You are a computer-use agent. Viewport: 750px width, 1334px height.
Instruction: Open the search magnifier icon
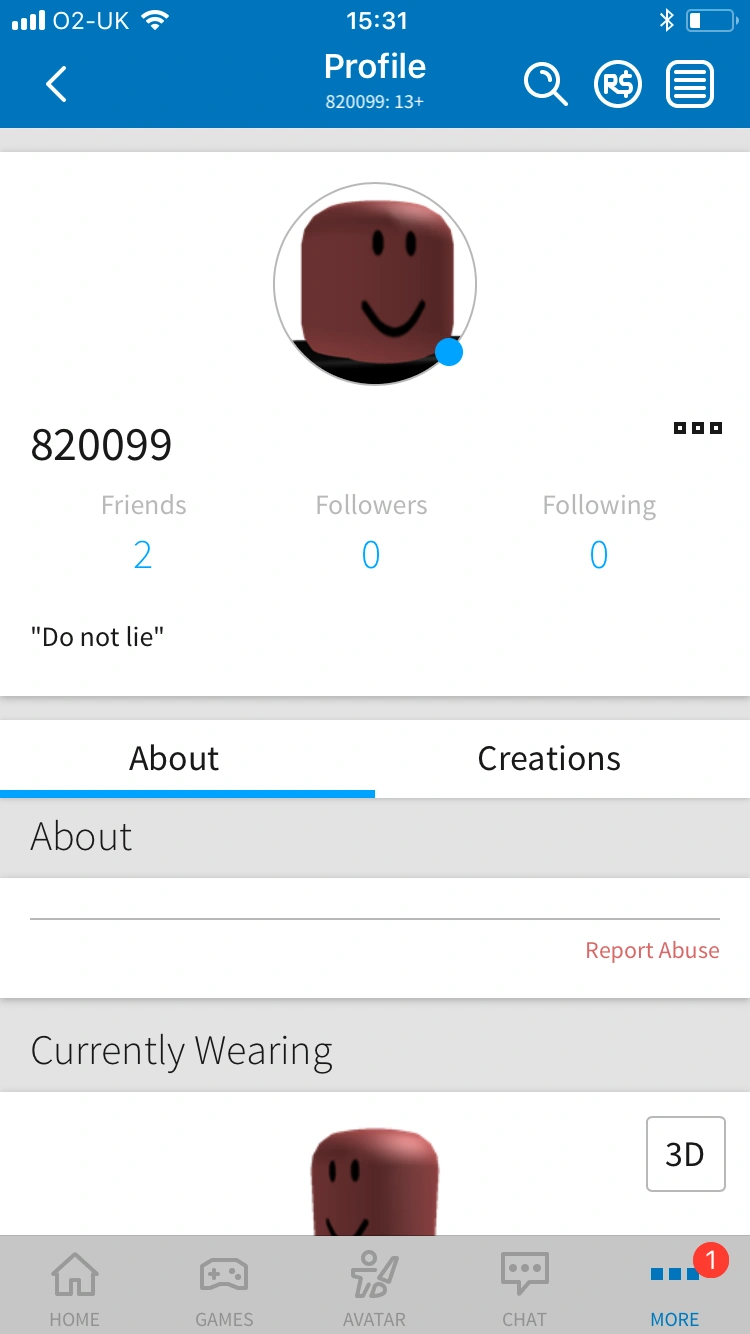click(x=546, y=84)
